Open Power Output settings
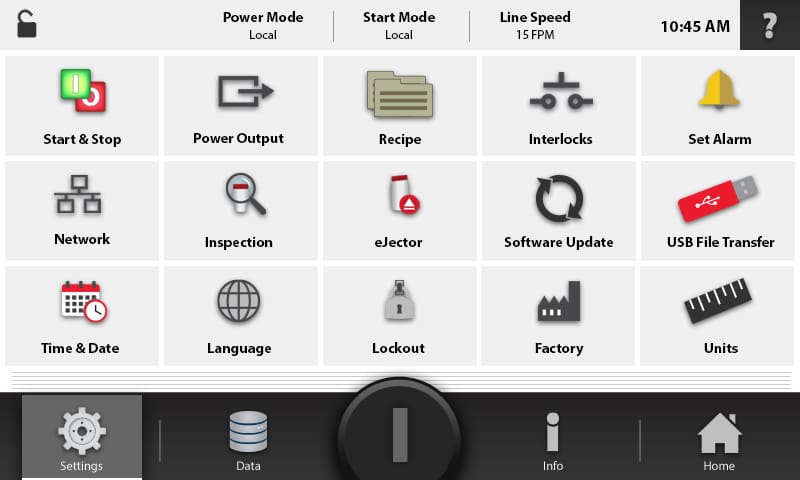 pos(240,106)
